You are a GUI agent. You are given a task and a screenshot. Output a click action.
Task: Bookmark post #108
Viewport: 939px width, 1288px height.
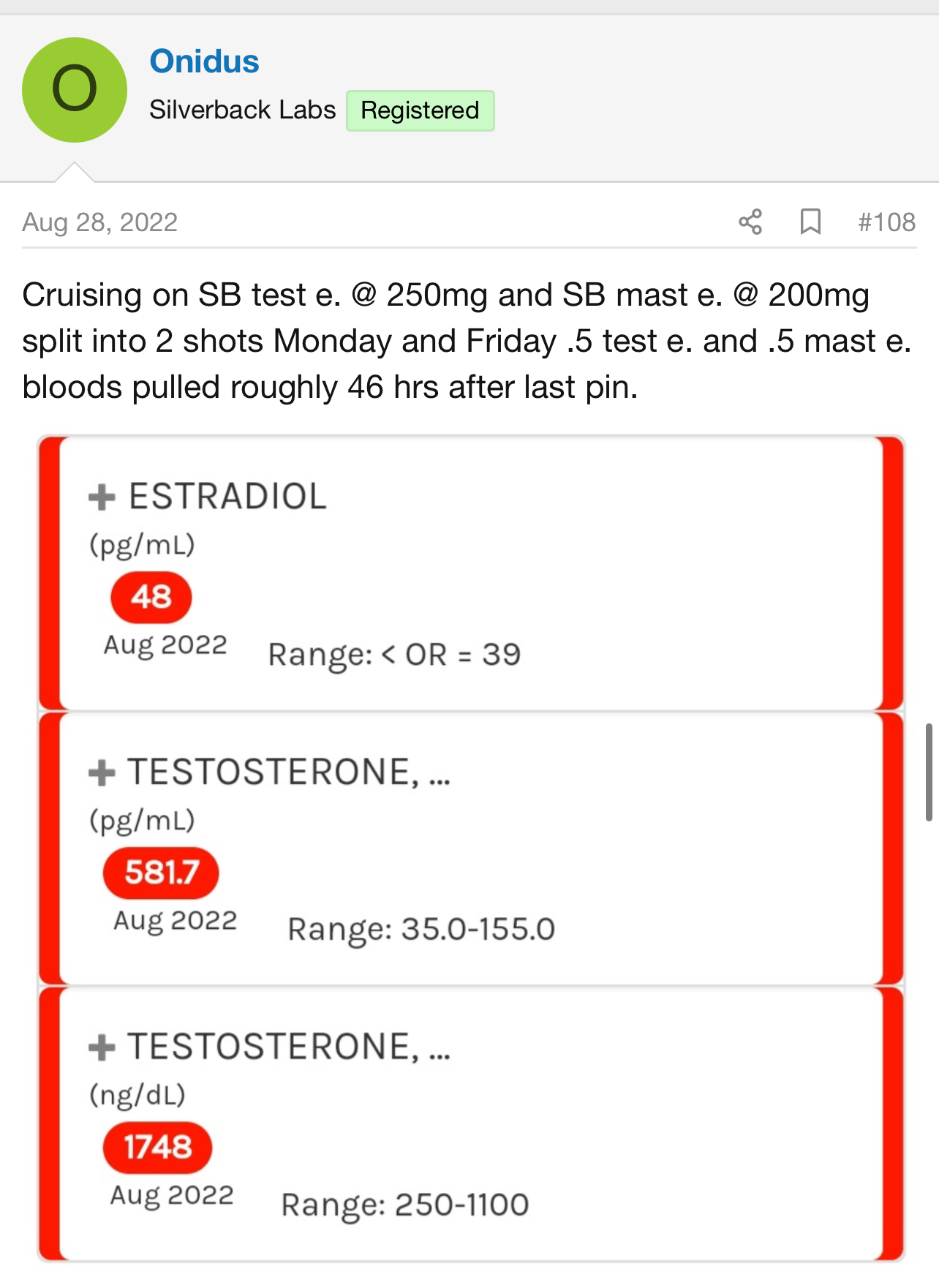pos(810,222)
